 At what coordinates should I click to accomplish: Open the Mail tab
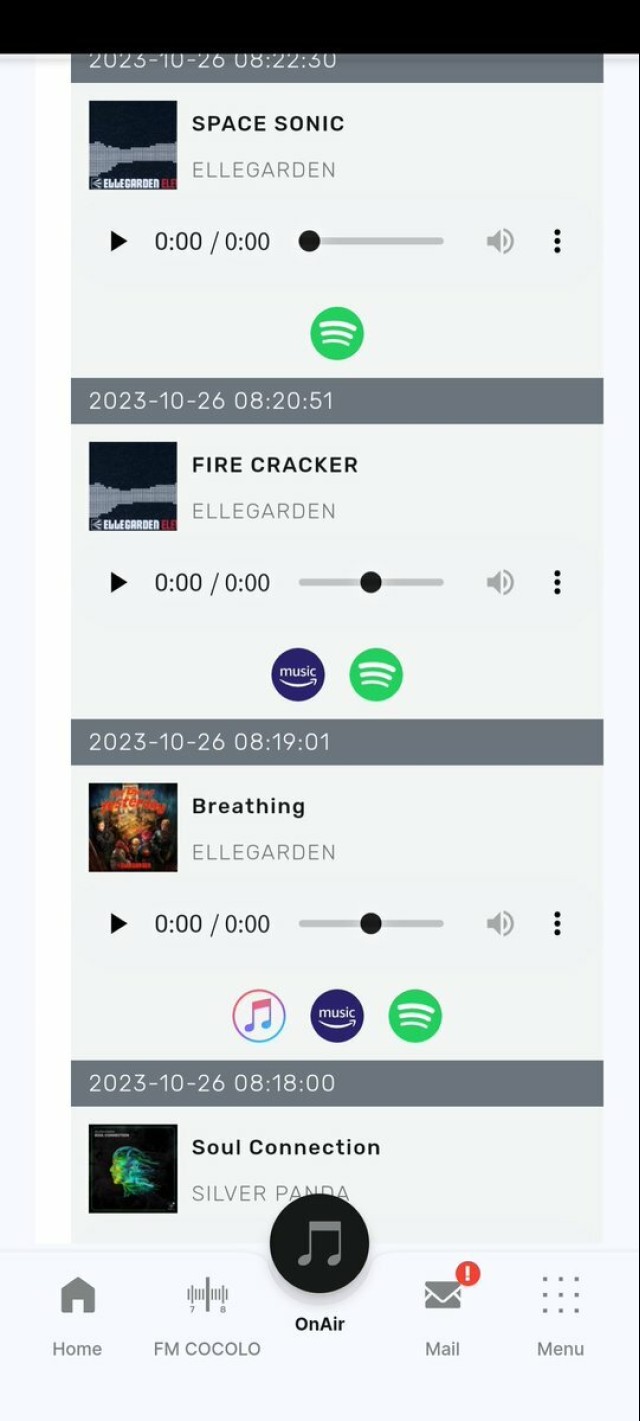point(442,1315)
